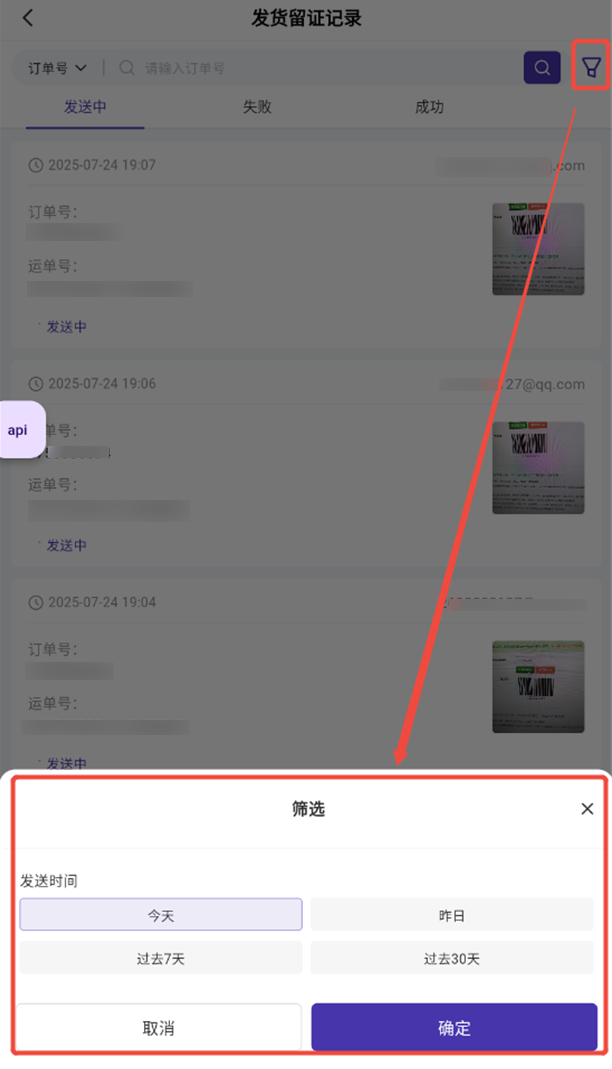Choose 昨日 as the send time
Image resolution: width=612 pixels, height=1069 pixels.
coord(451,914)
